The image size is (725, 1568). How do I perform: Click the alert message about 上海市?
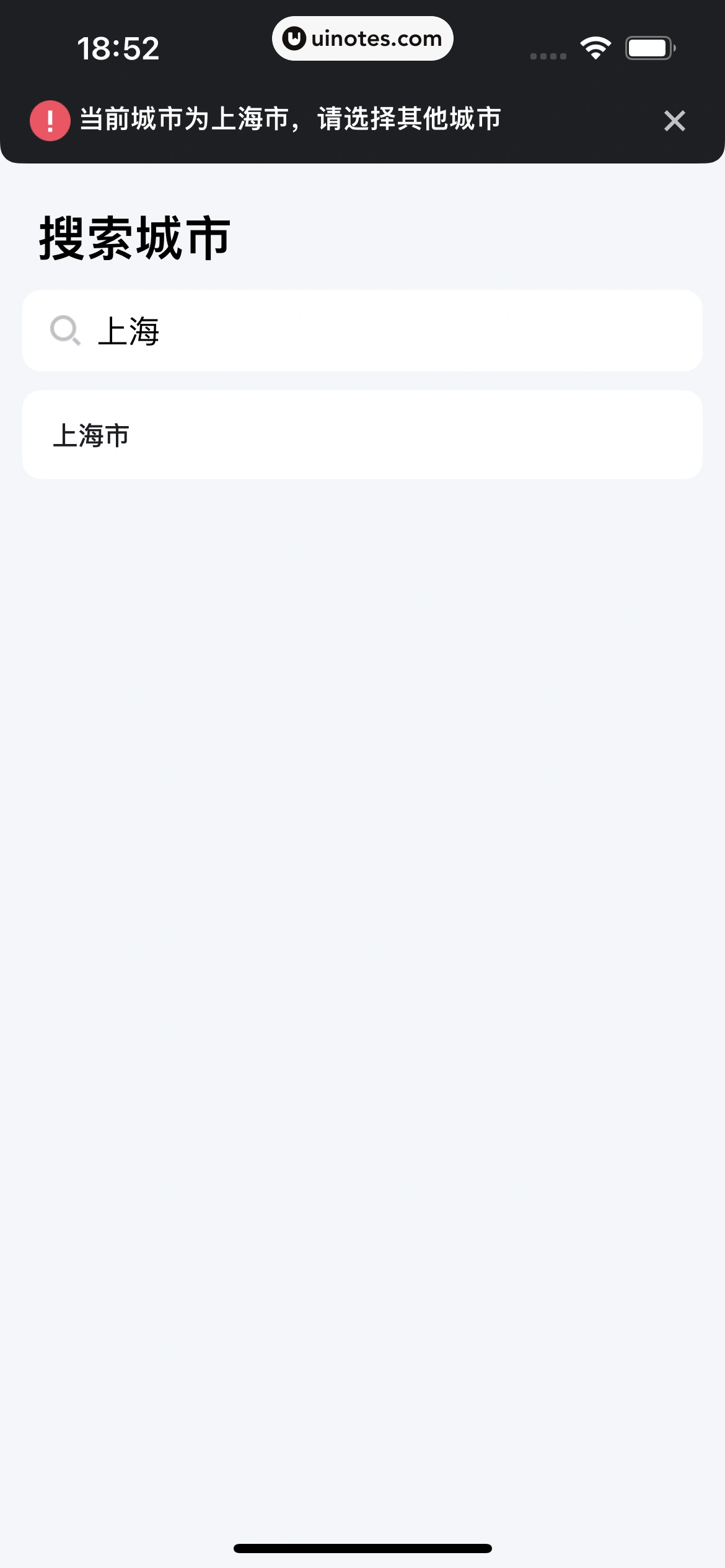[x=290, y=119]
